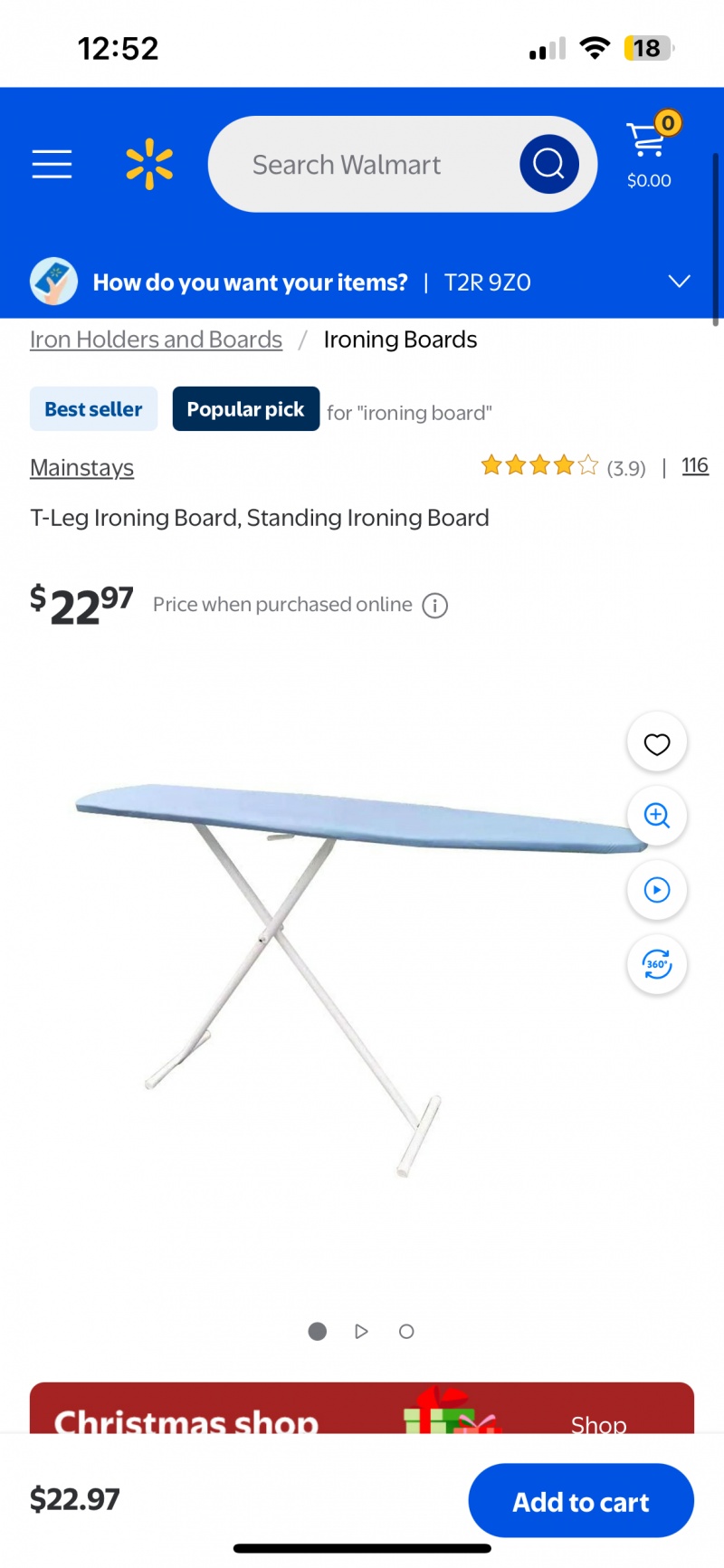Select the last carousel page dot

(406, 1332)
